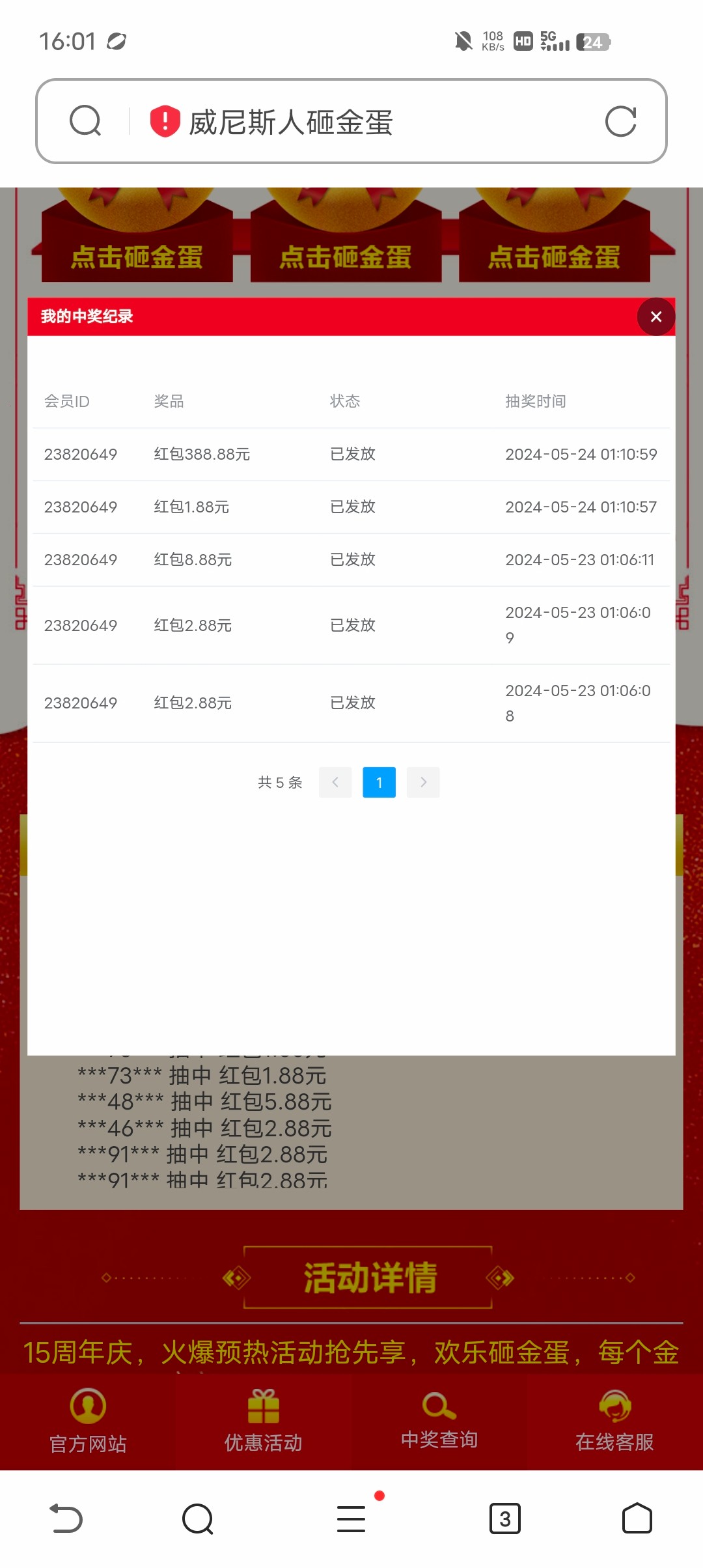Select page 1 of the records

click(x=379, y=782)
